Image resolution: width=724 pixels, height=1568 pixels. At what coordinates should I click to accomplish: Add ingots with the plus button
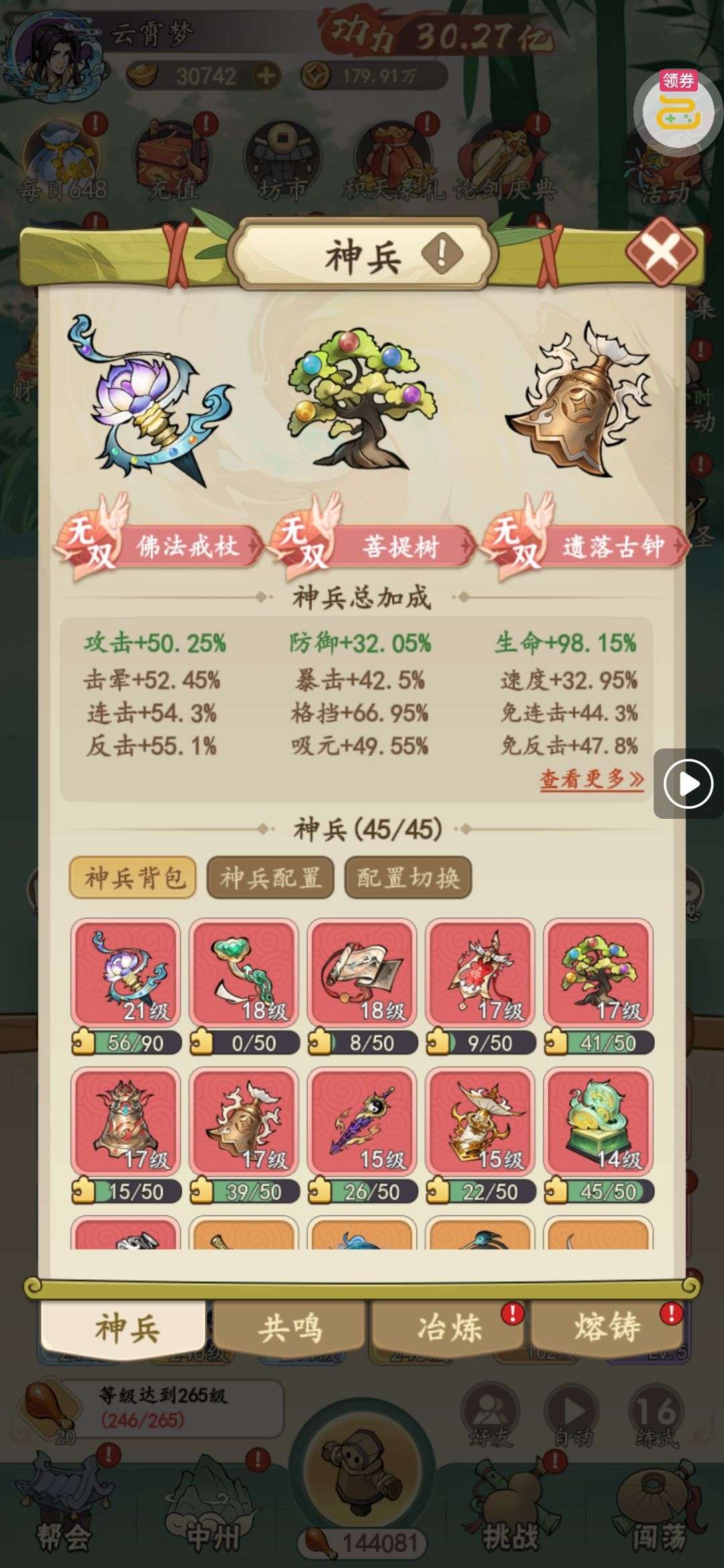coord(266,76)
